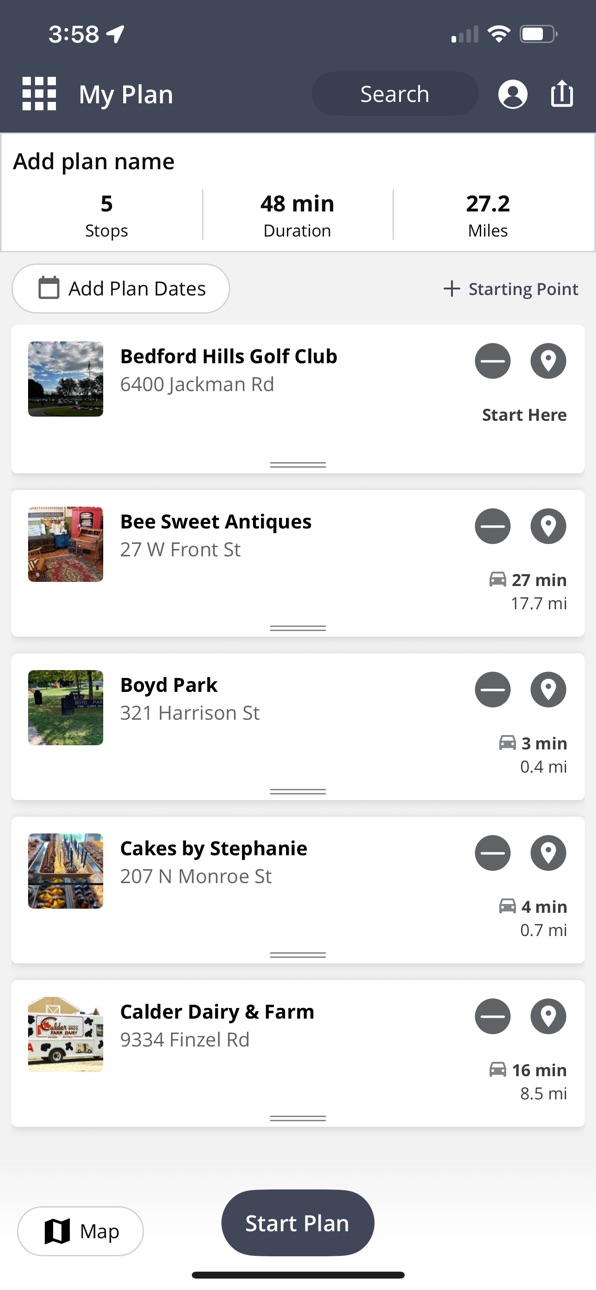Remove Calder Dairy & Farm stop
The height and width of the screenshot is (1290, 596).
click(x=492, y=1017)
